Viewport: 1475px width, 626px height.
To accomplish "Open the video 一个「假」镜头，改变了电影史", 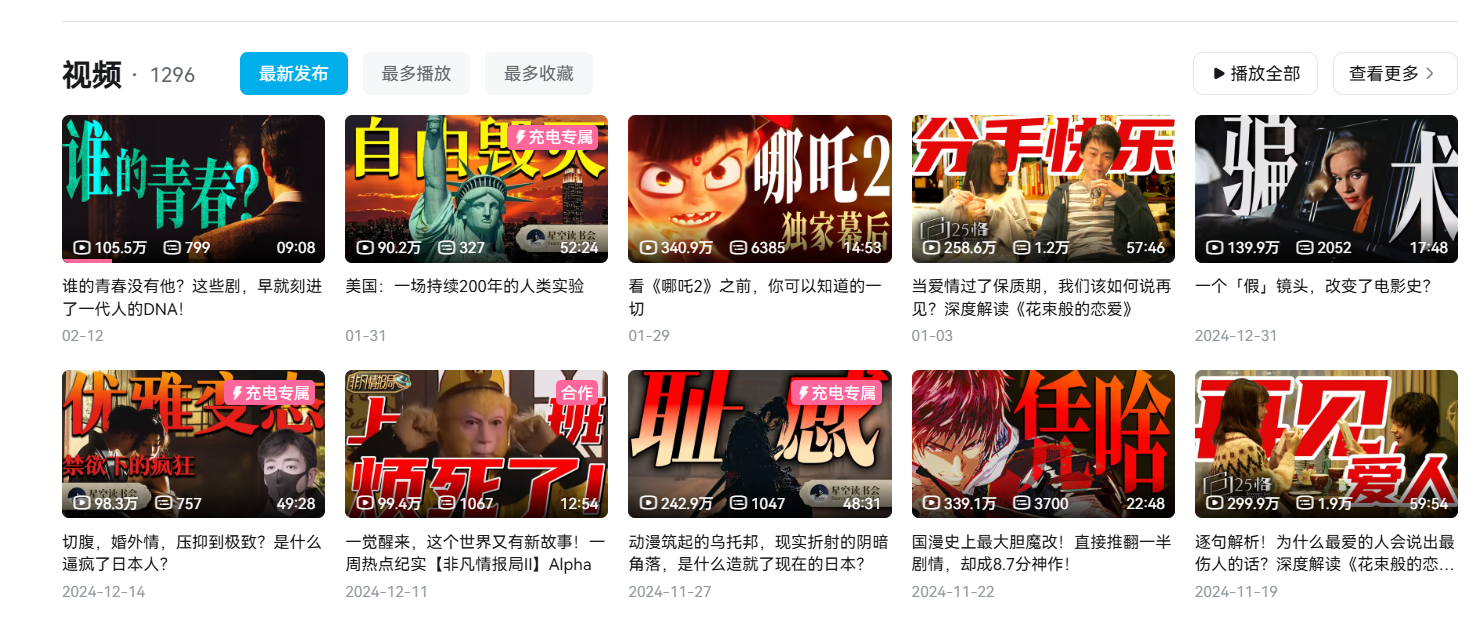I will point(1326,189).
